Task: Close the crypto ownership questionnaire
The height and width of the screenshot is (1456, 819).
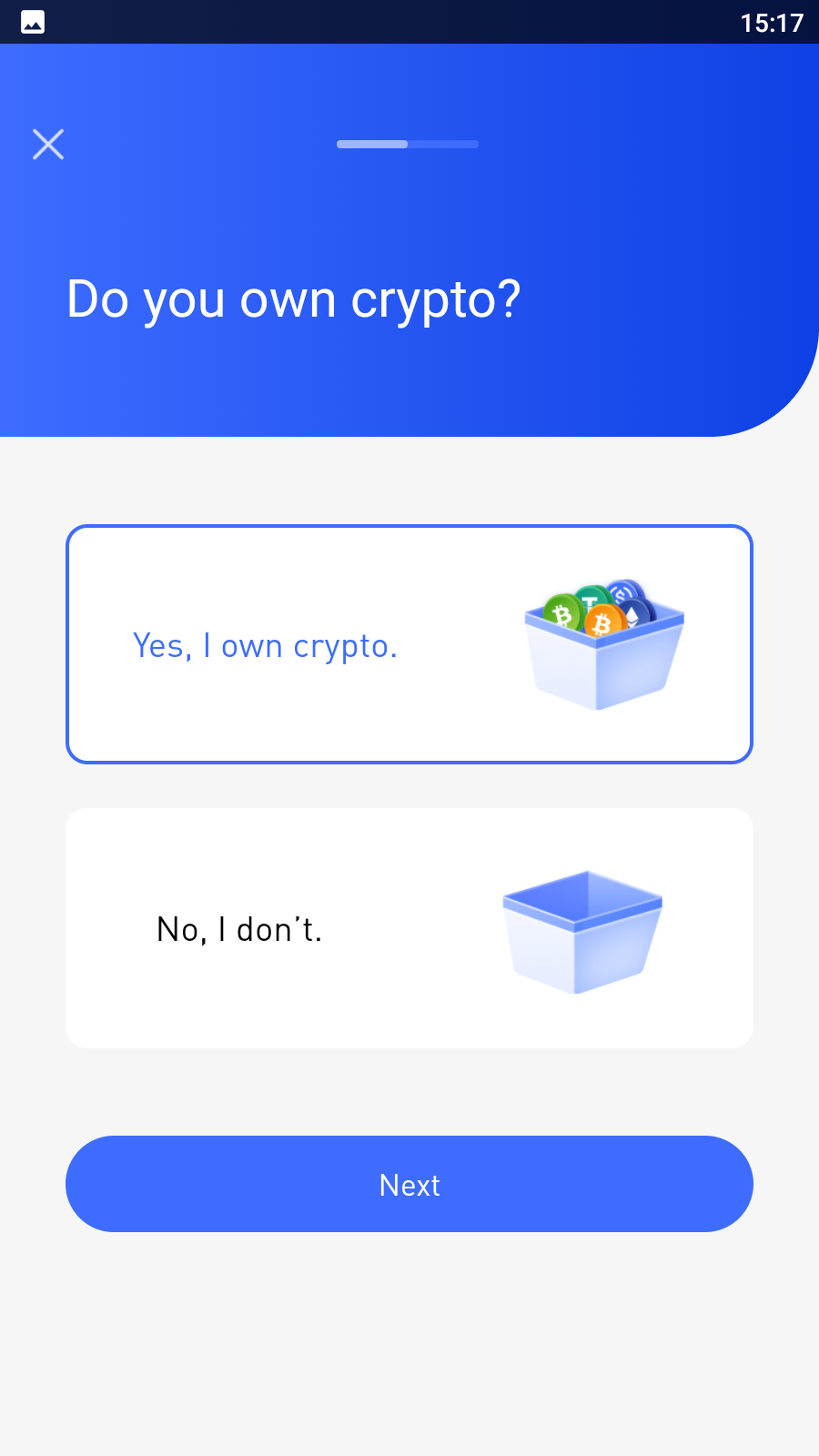Action: pos(48,144)
